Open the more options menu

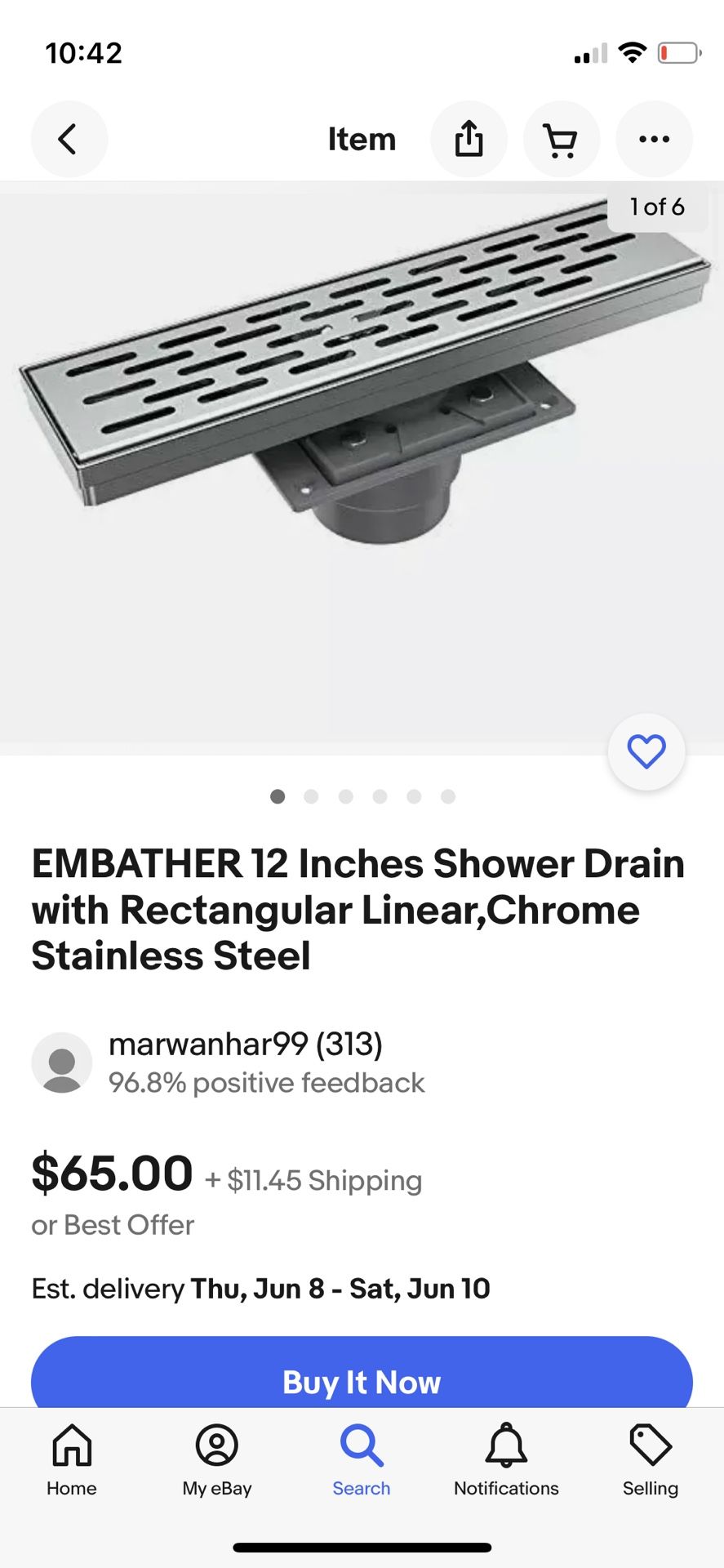pos(654,140)
